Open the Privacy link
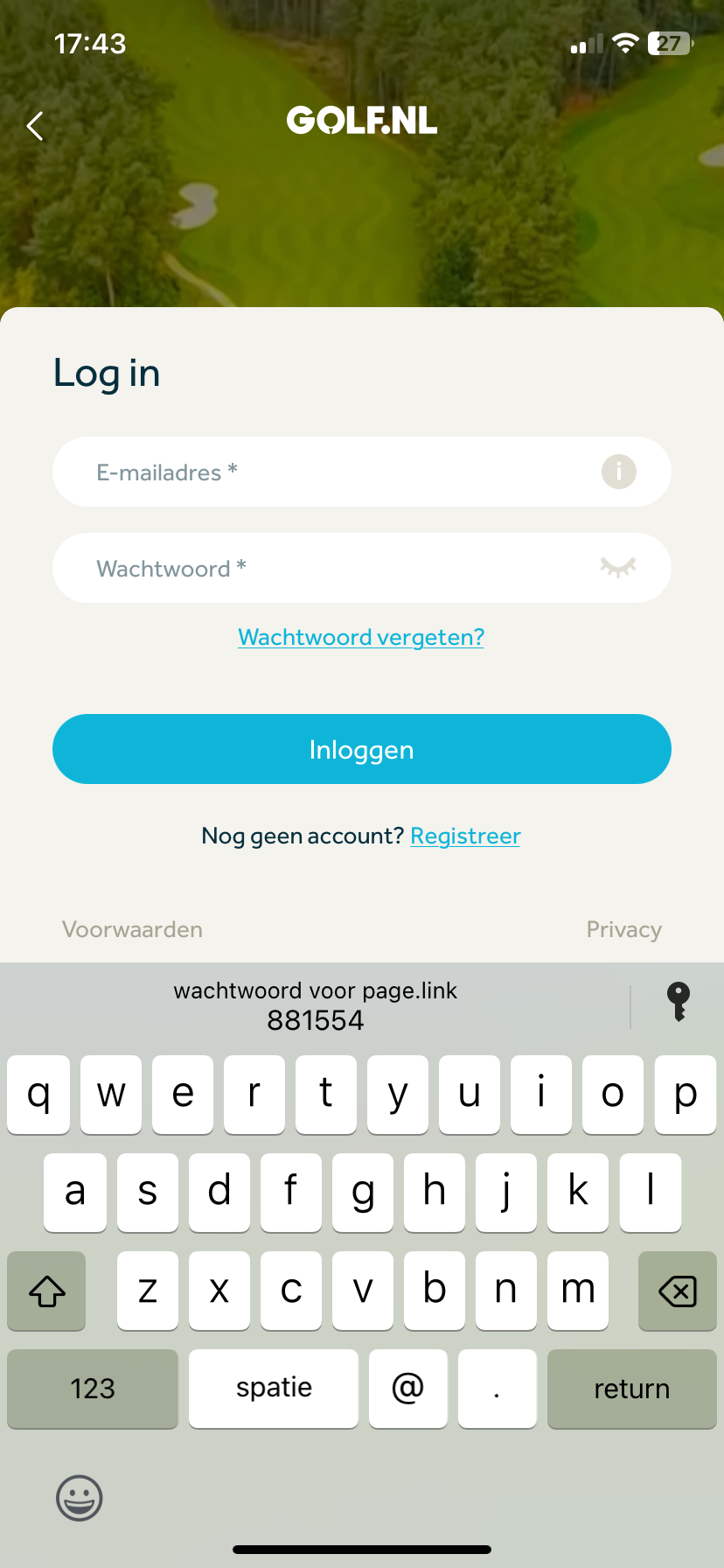The height and width of the screenshot is (1568, 724). pyautogui.click(x=623, y=929)
